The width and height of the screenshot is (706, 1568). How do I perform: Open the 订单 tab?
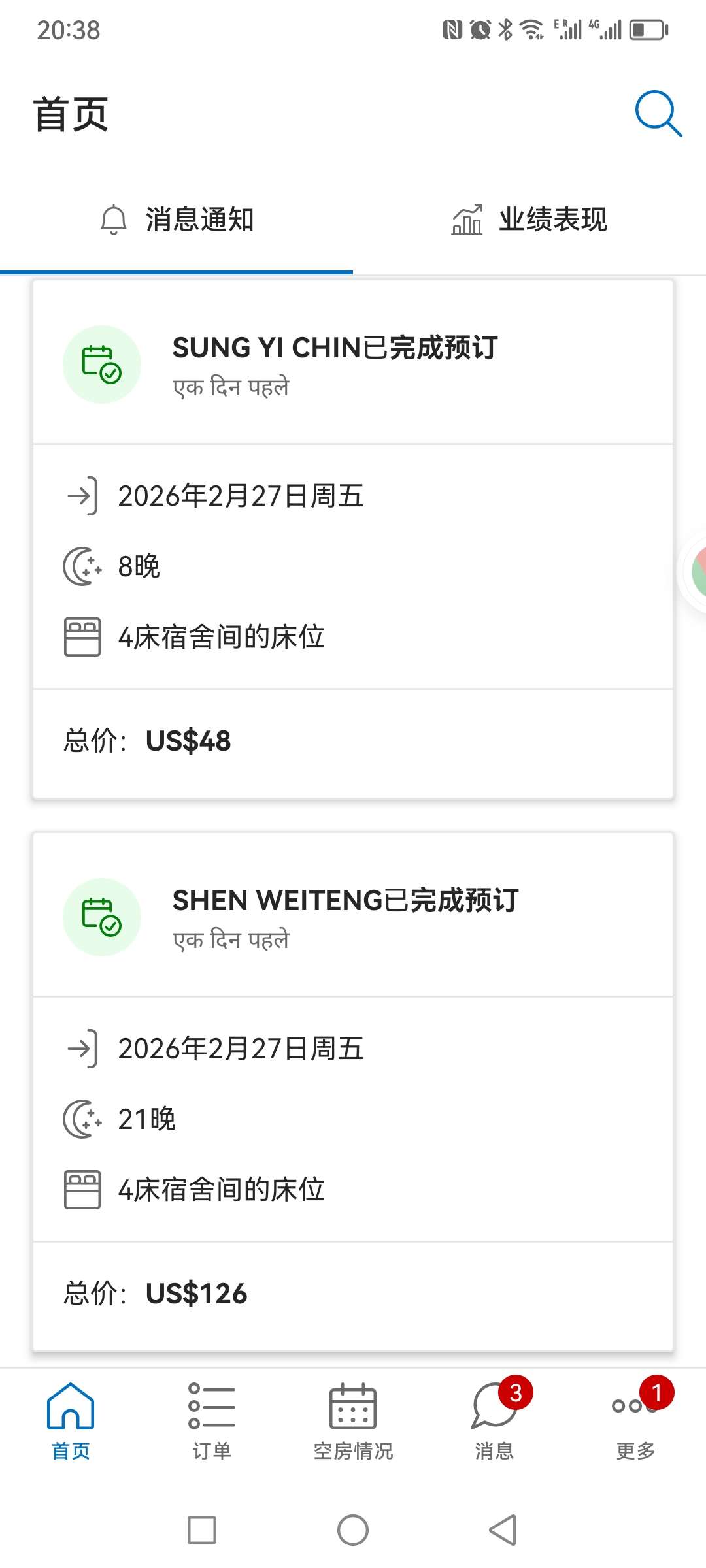click(212, 1421)
